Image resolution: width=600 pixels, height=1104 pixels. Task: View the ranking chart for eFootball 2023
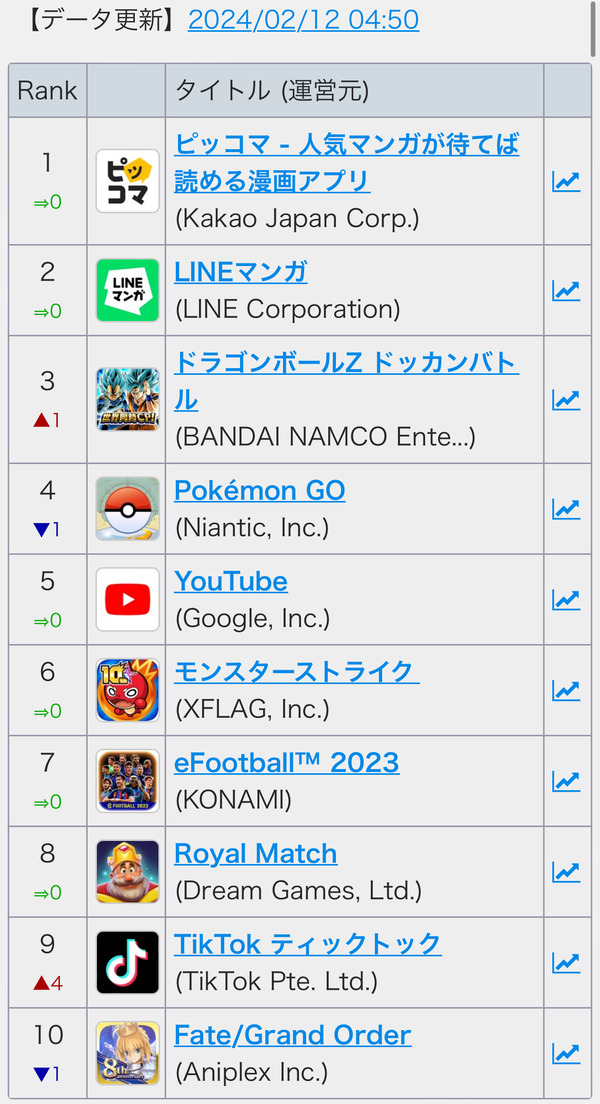565,781
